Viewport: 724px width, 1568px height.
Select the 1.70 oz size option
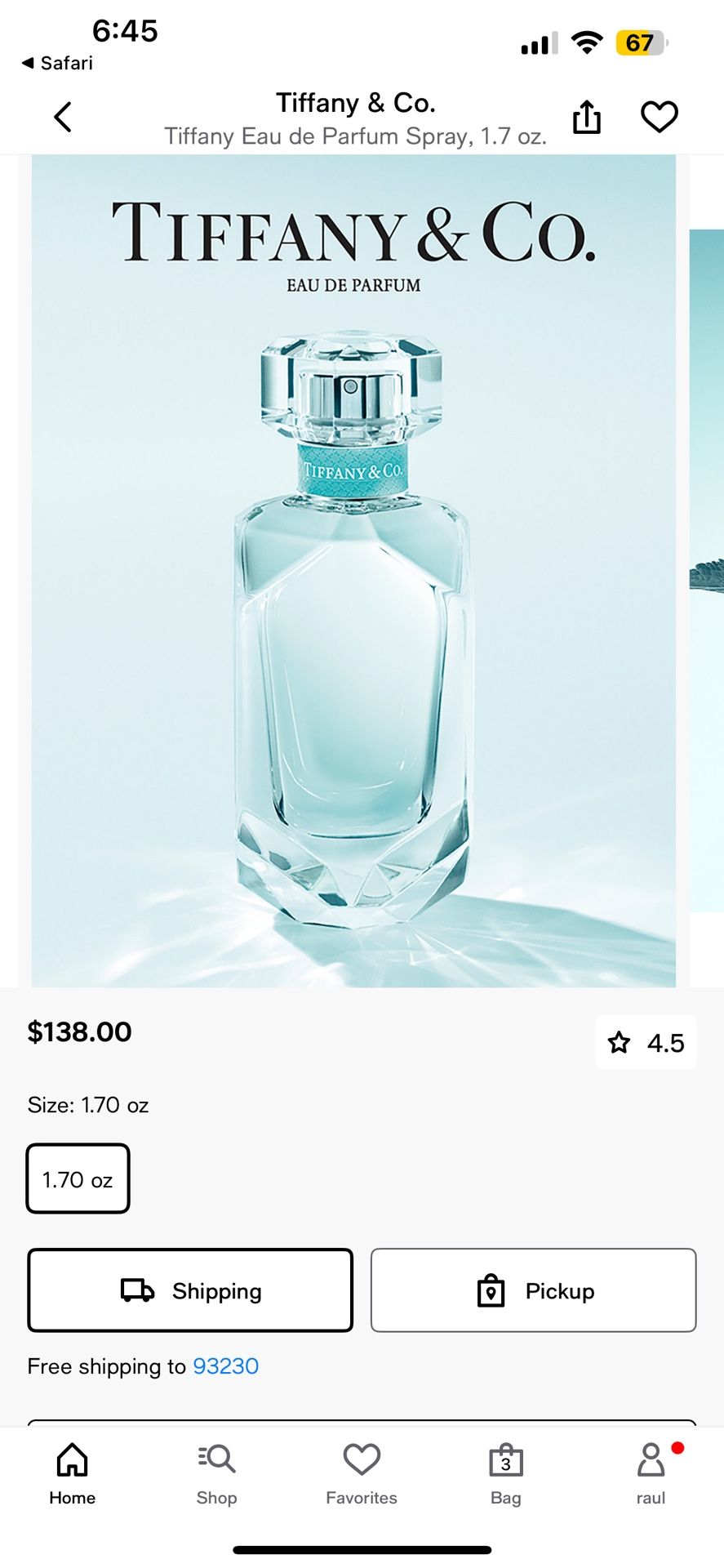[x=78, y=1178]
